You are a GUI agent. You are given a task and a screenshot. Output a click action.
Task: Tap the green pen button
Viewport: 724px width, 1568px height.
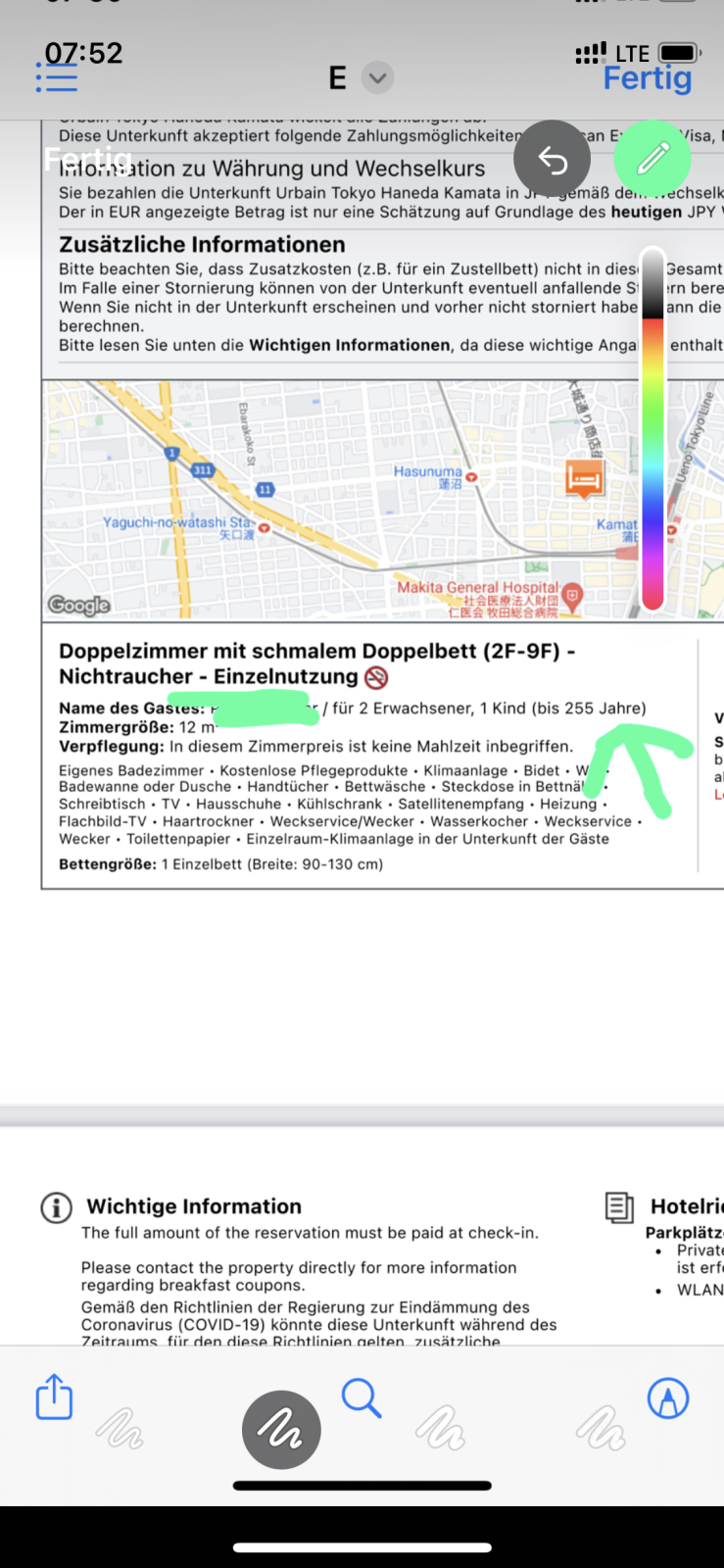pyautogui.click(x=653, y=159)
